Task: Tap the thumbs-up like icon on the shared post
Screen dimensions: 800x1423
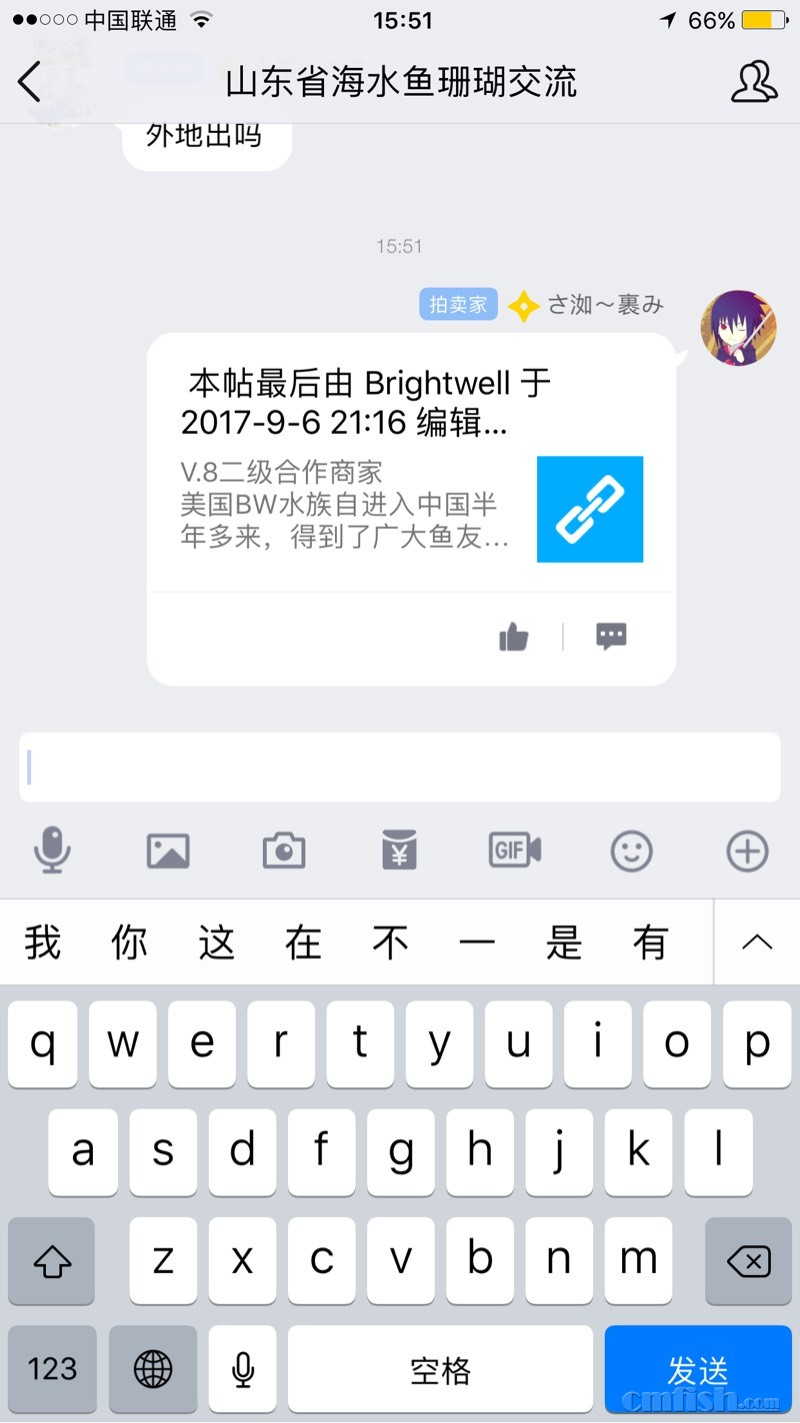Action: 513,636
